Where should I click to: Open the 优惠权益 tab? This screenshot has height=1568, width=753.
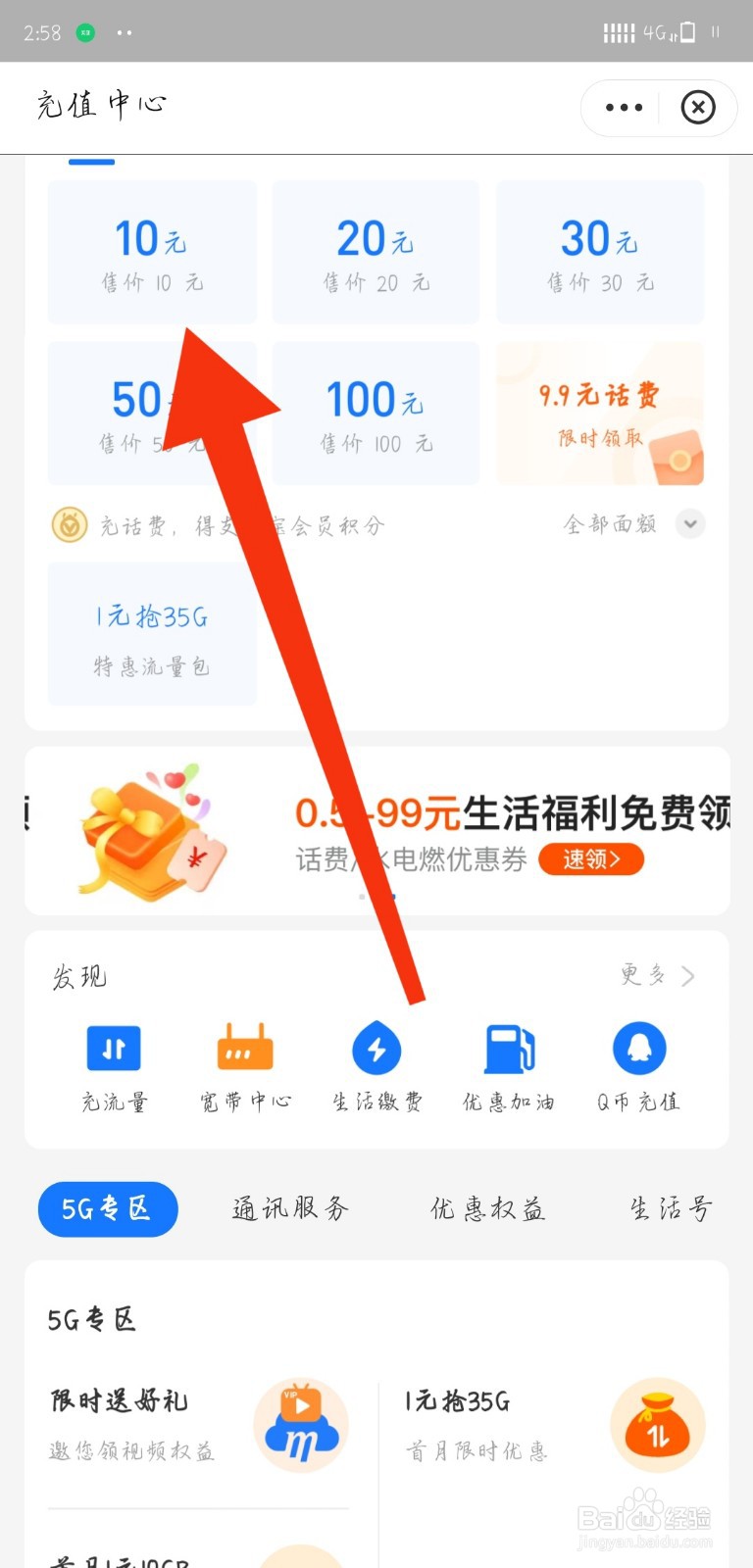tap(487, 1209)
